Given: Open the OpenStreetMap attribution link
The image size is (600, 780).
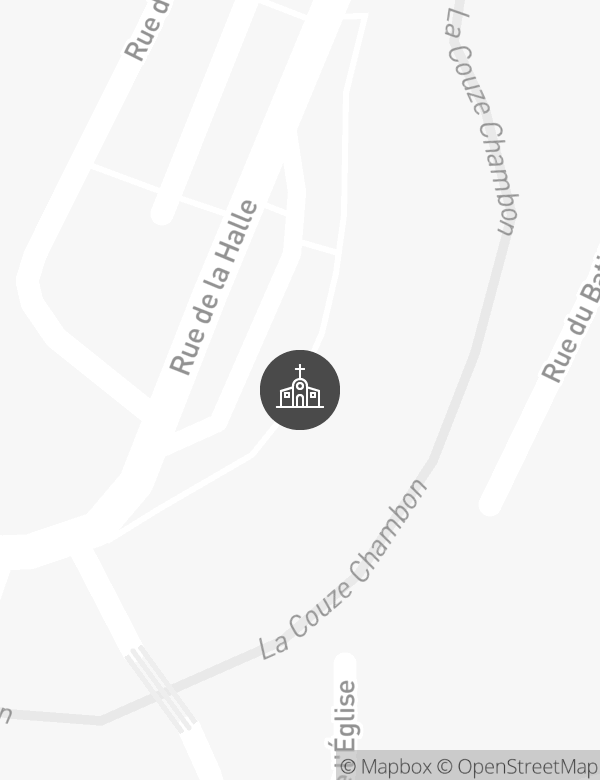Looking at the screenshot, I should click(x=518, y=767).
